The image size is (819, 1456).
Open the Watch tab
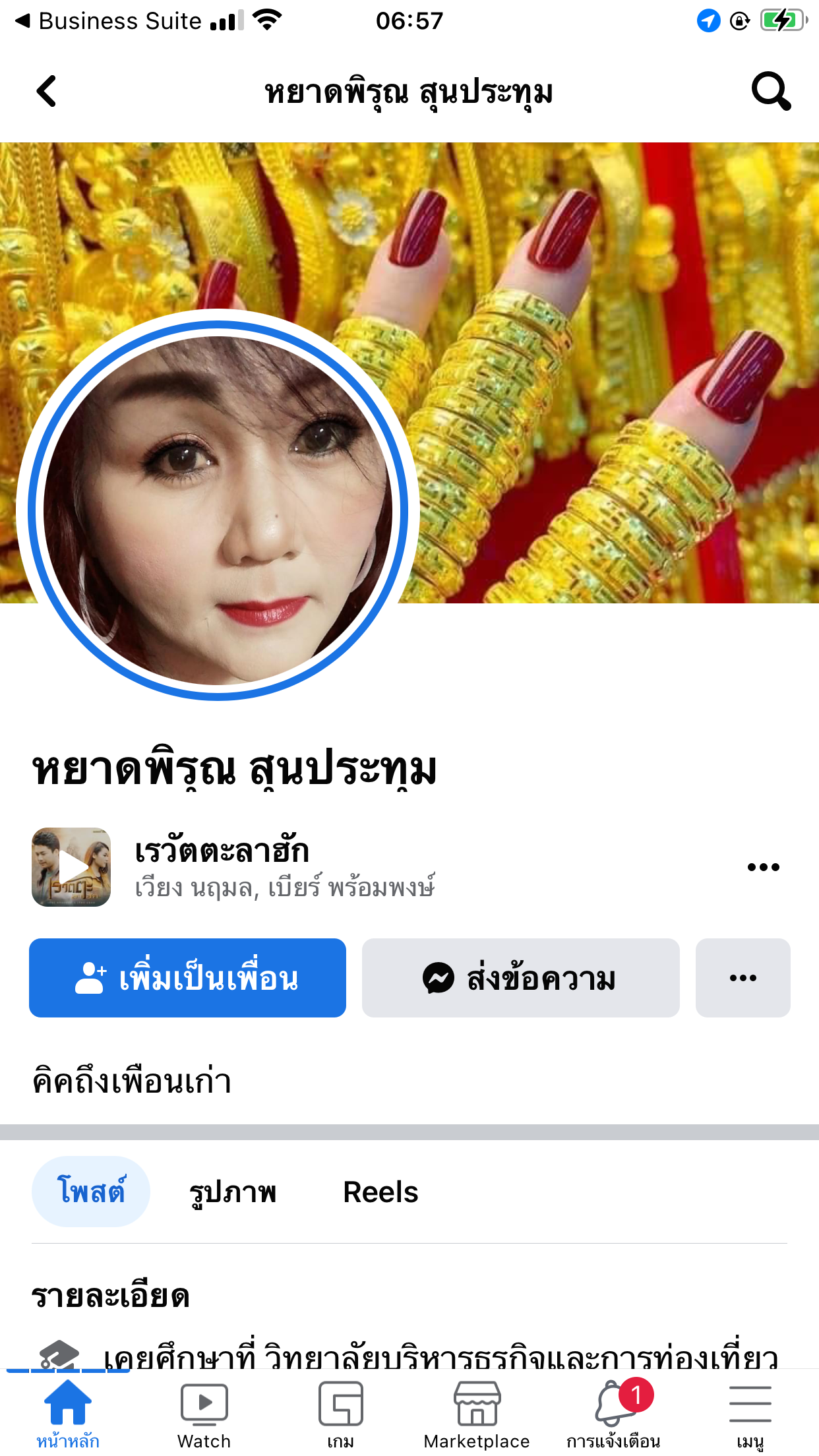pos(204,1412)
